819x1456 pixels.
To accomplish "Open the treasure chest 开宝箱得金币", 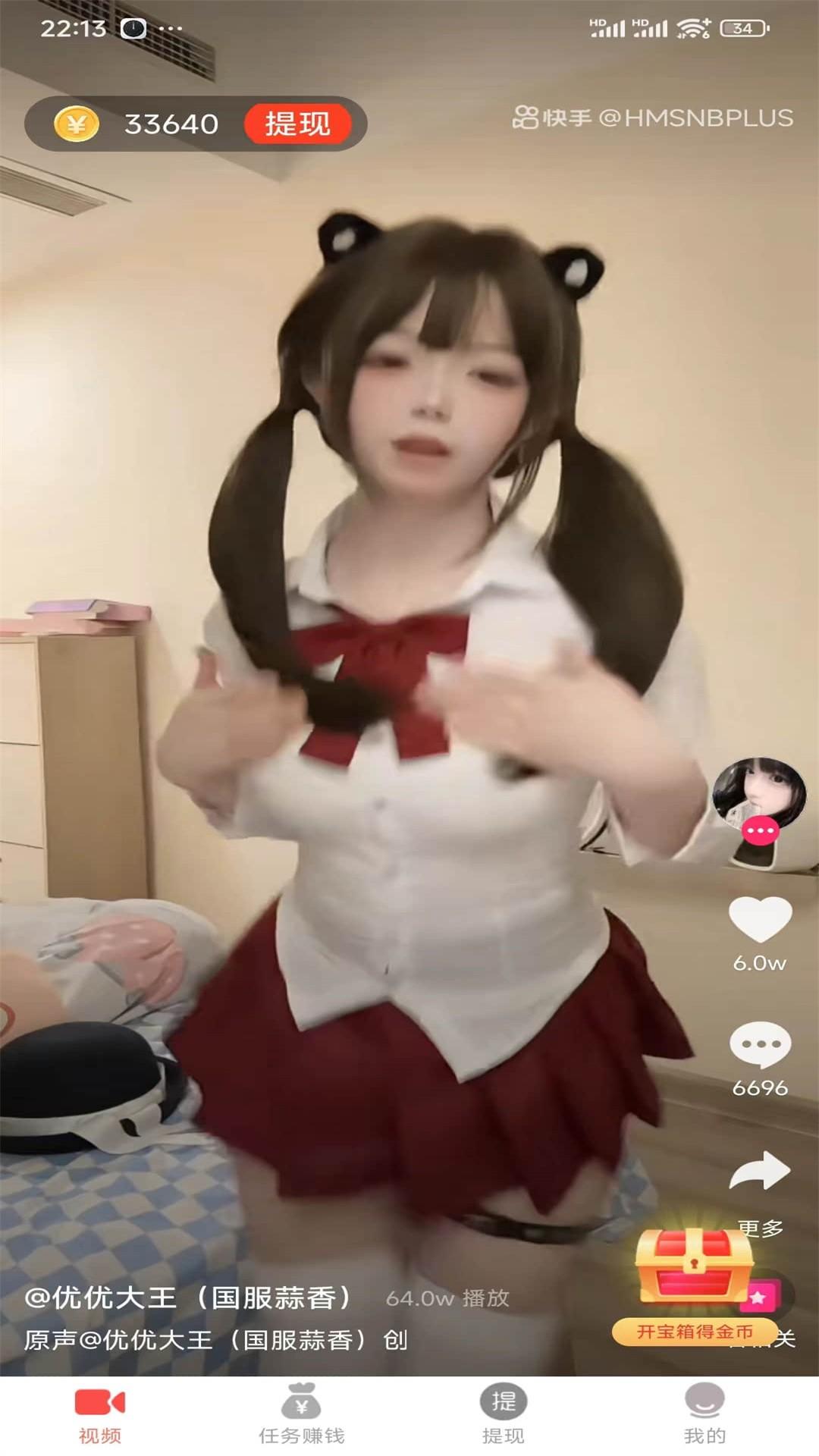I will click(x=695, y=1283).
